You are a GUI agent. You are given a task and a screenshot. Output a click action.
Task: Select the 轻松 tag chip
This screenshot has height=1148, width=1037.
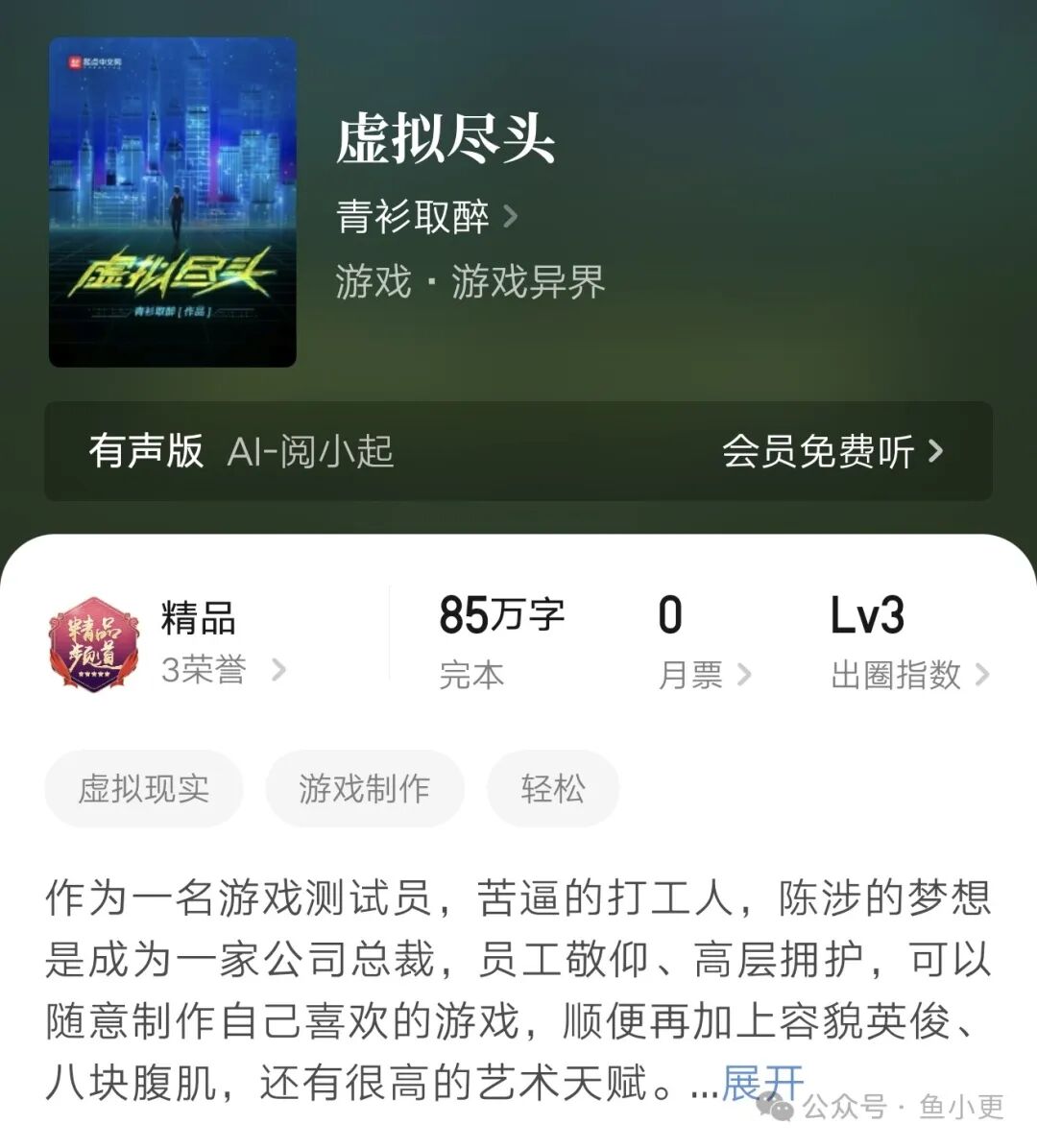coord(553,789)
